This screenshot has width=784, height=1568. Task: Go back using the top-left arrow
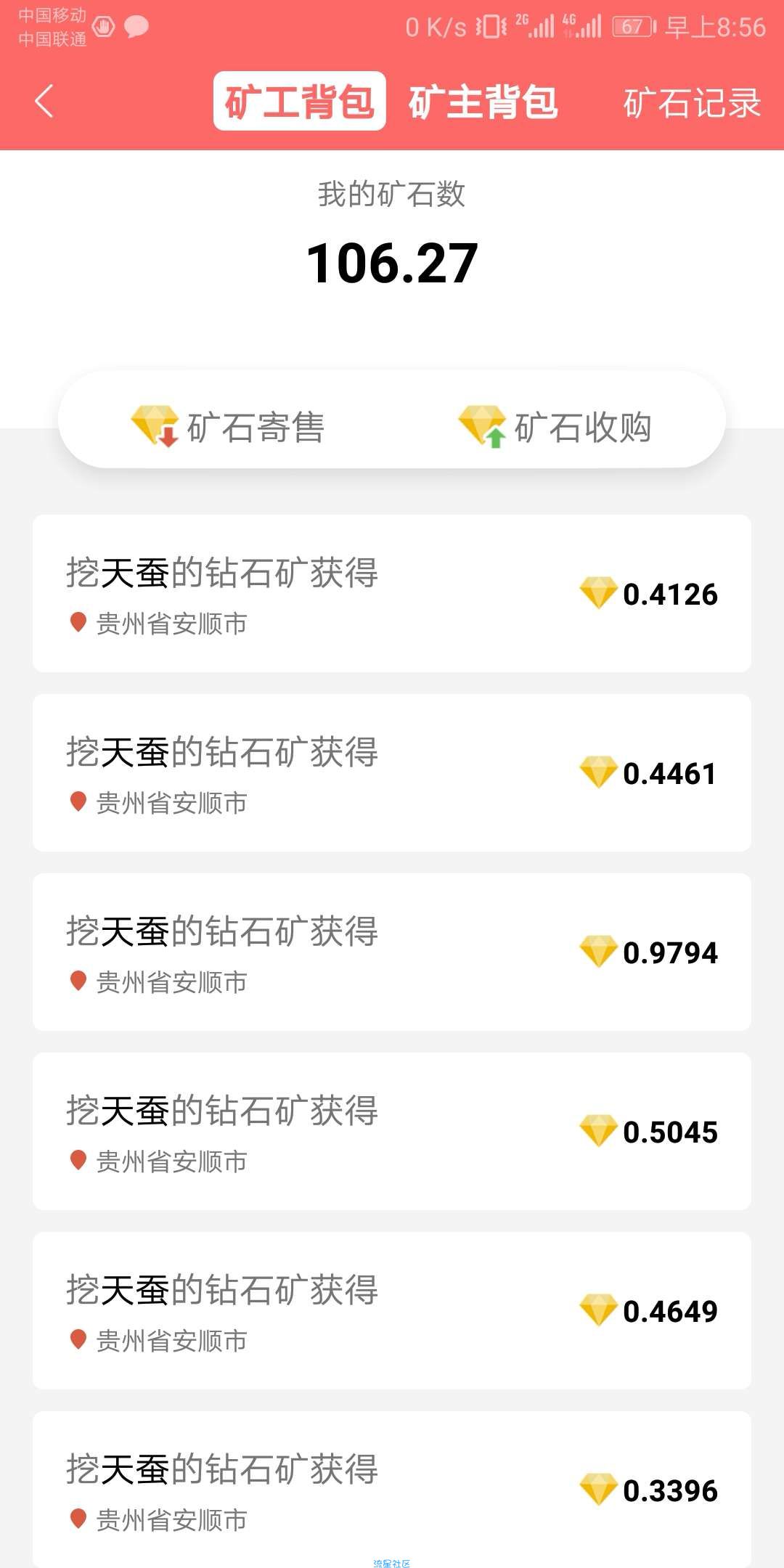click(x=44, y=101)
